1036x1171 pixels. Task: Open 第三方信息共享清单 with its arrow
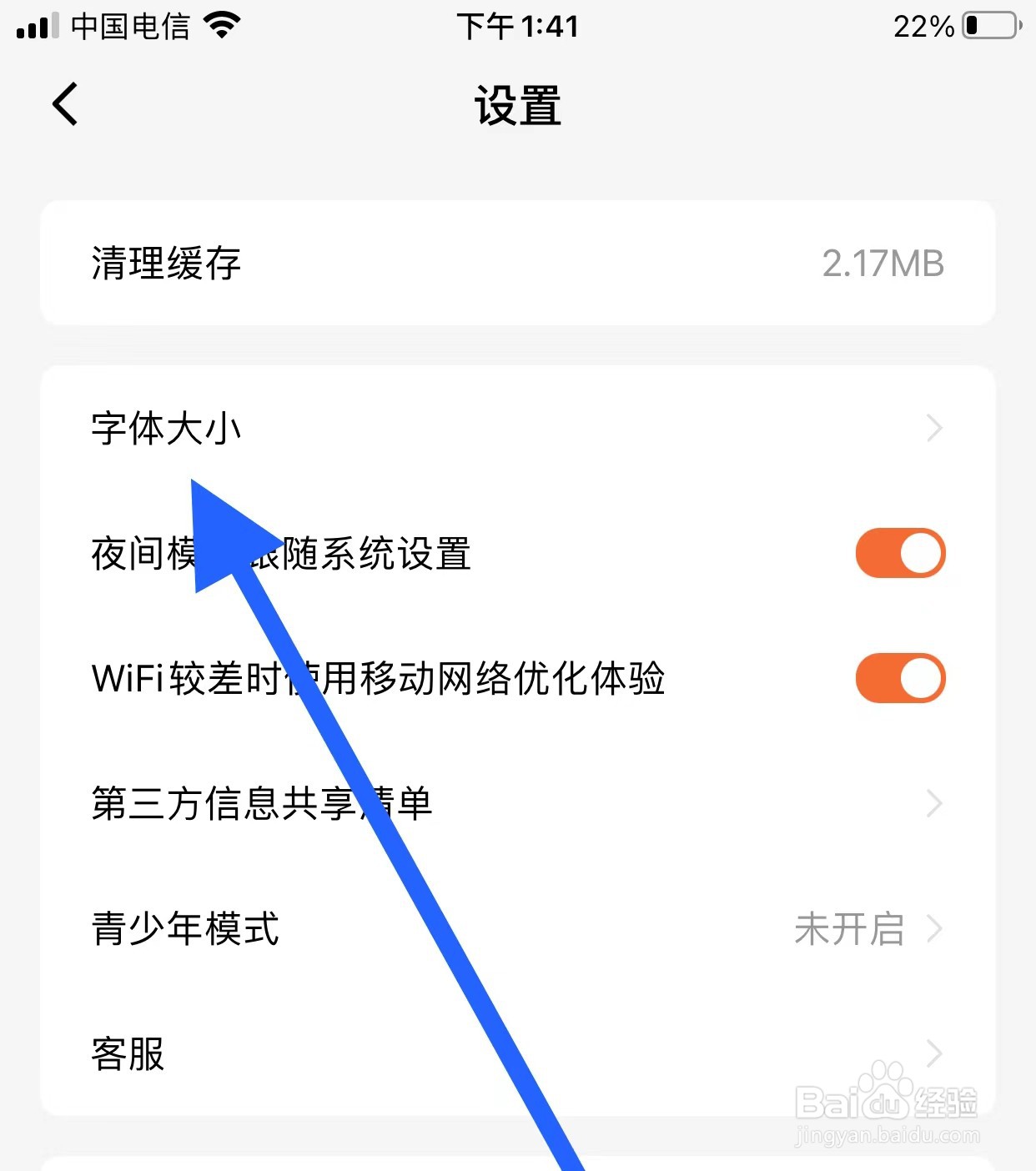coord(934,803)
